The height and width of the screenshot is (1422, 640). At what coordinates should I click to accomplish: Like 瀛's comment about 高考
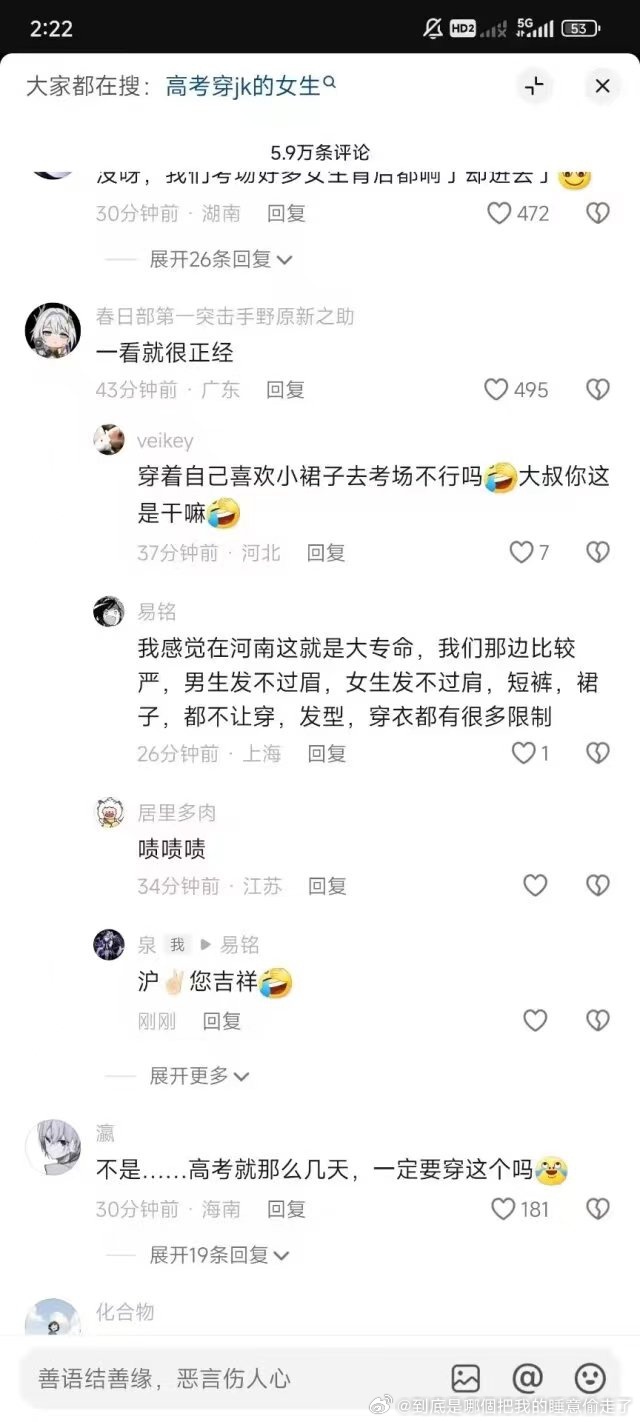coord(503,1208)
